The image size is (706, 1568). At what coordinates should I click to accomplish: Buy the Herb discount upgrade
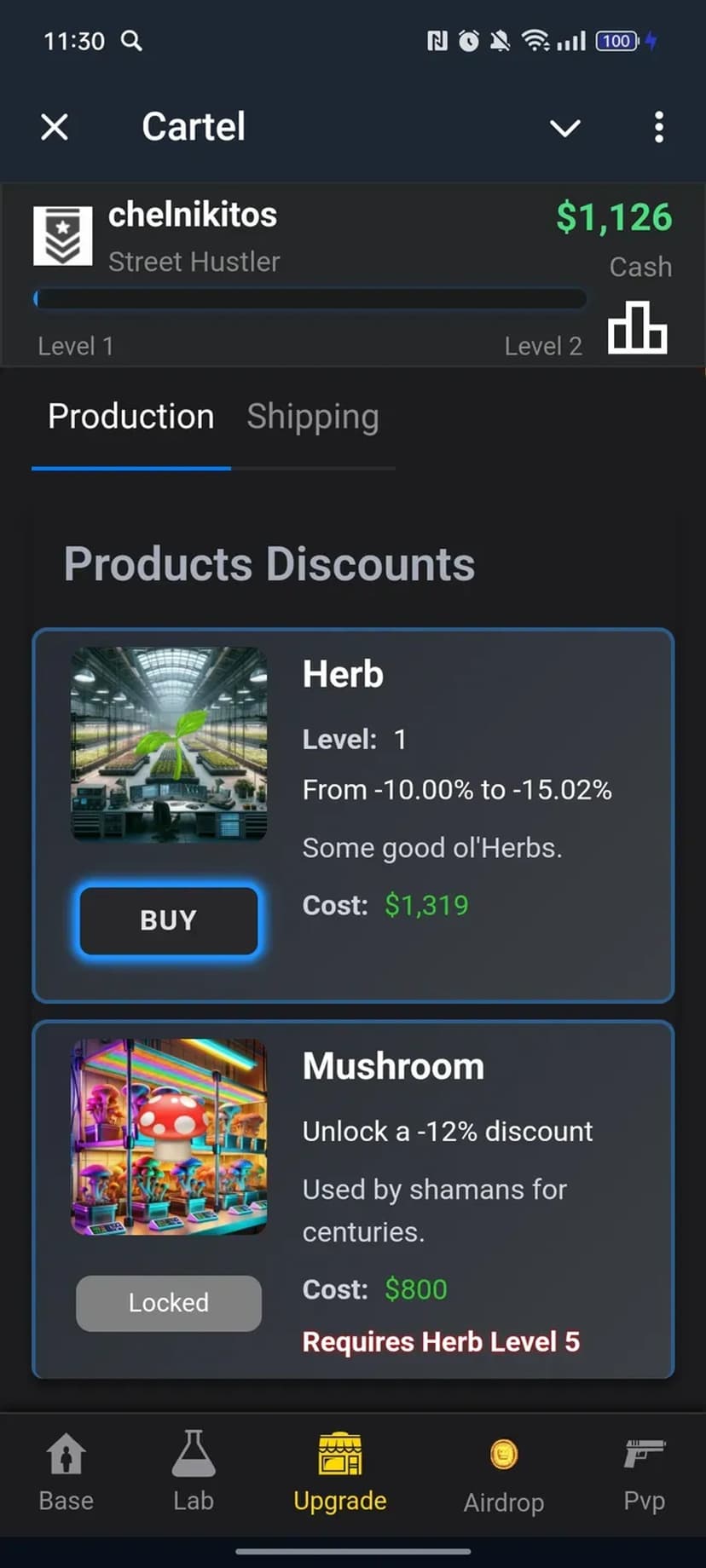tap(169, 920)
